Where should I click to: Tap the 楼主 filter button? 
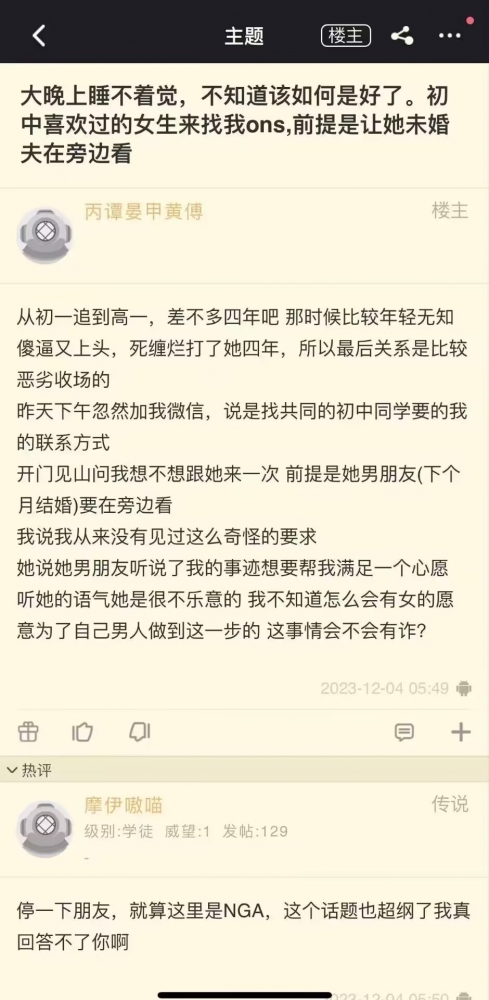pos(346,36)
